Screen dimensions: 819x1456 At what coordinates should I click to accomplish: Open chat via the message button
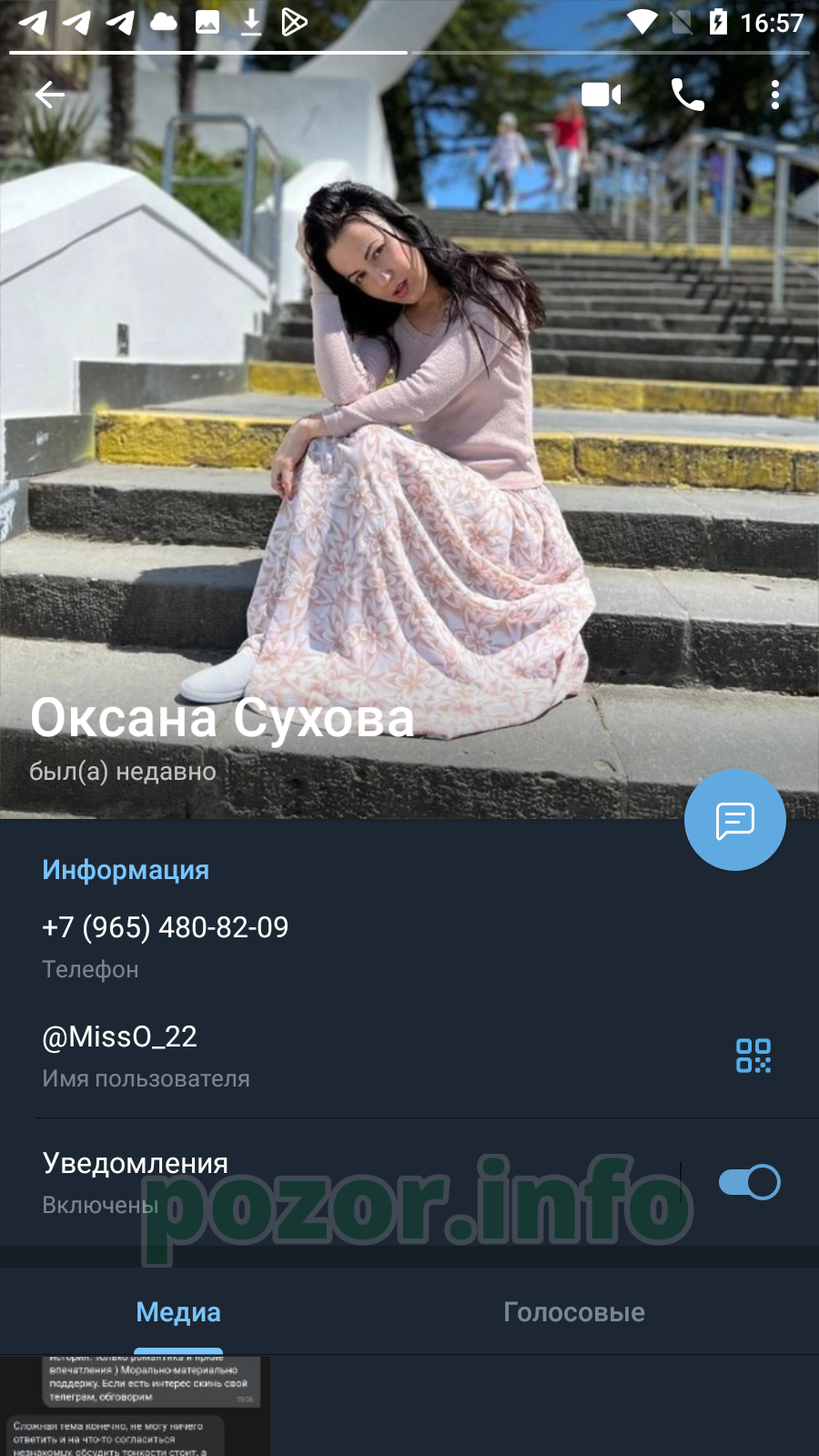click(x=735, y=820)
